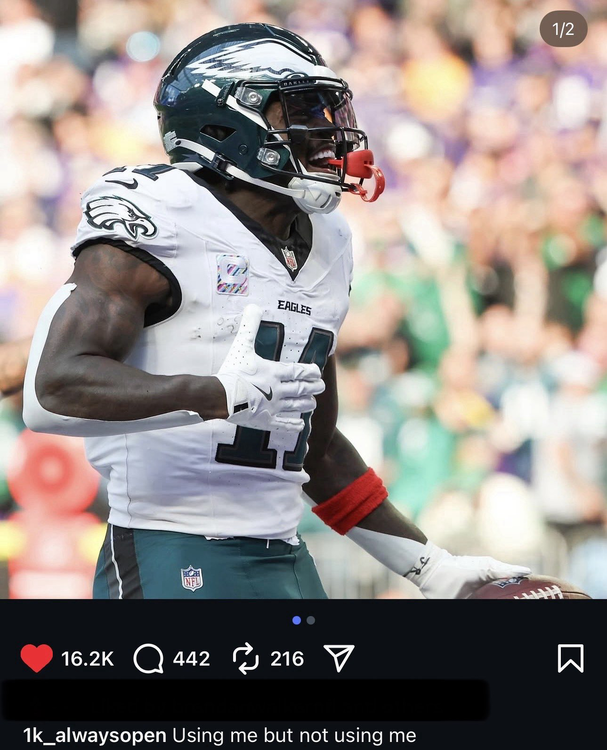Unlike the post via the red heart

point(37,658)
